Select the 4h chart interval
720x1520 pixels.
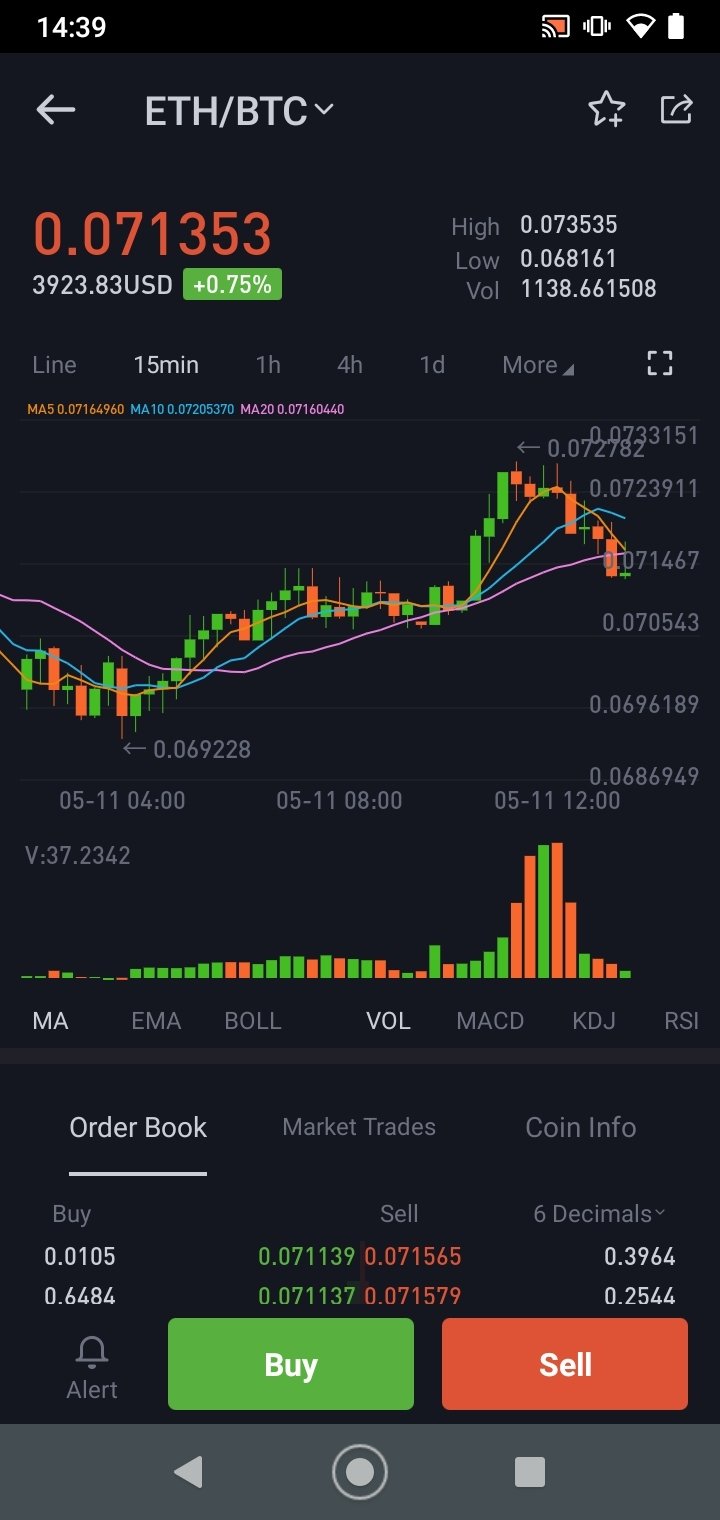(x=350, y=365)
